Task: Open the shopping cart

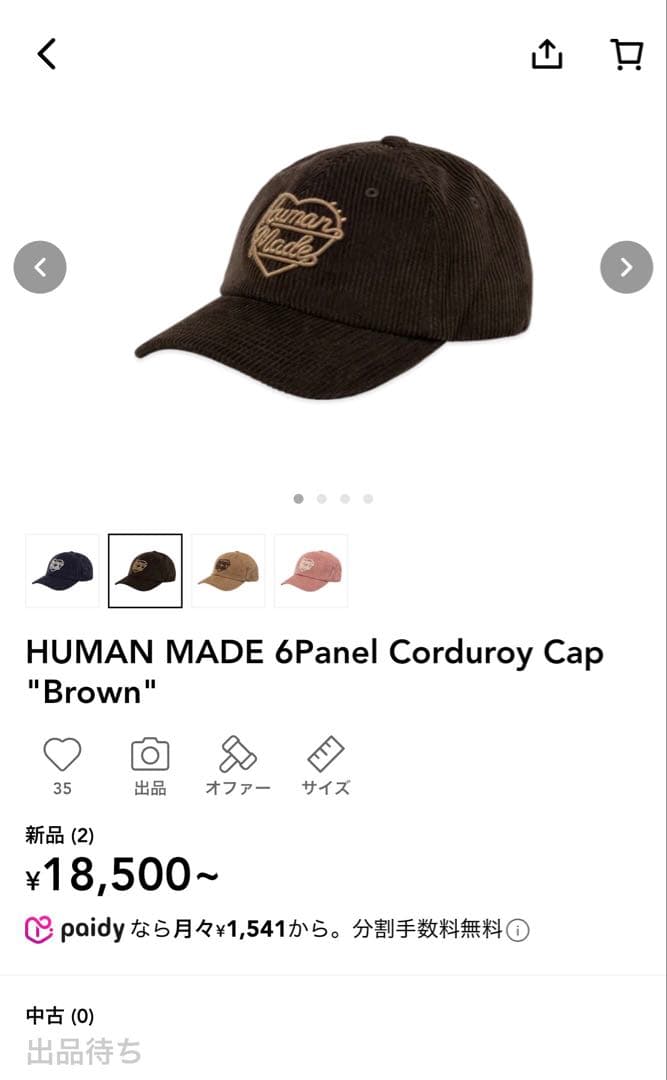Action: [x=627, y=54]
